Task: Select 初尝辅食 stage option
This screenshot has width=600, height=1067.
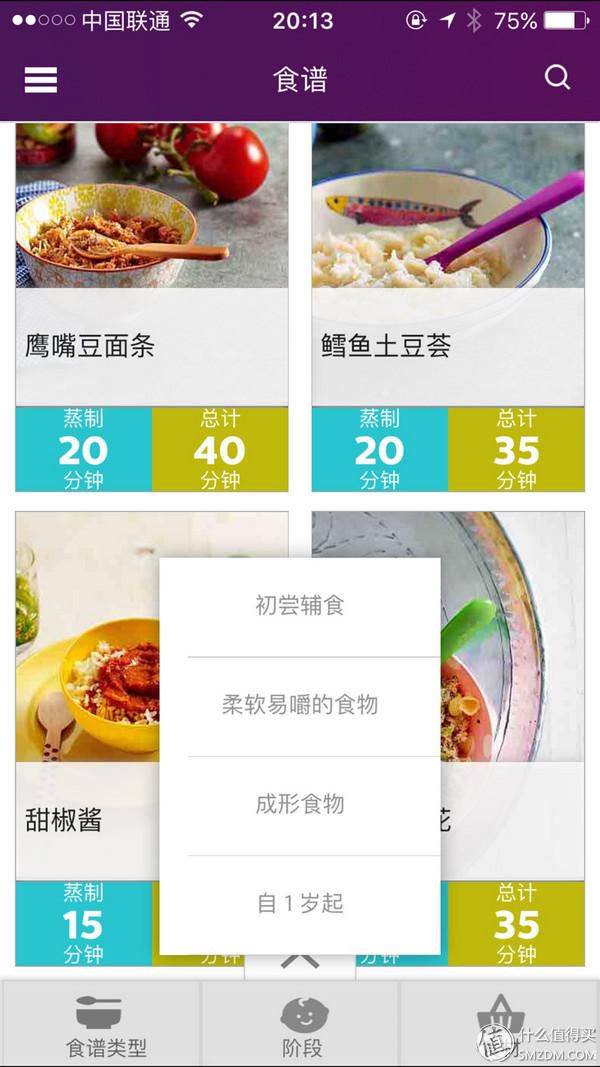Action: point(300,606)
